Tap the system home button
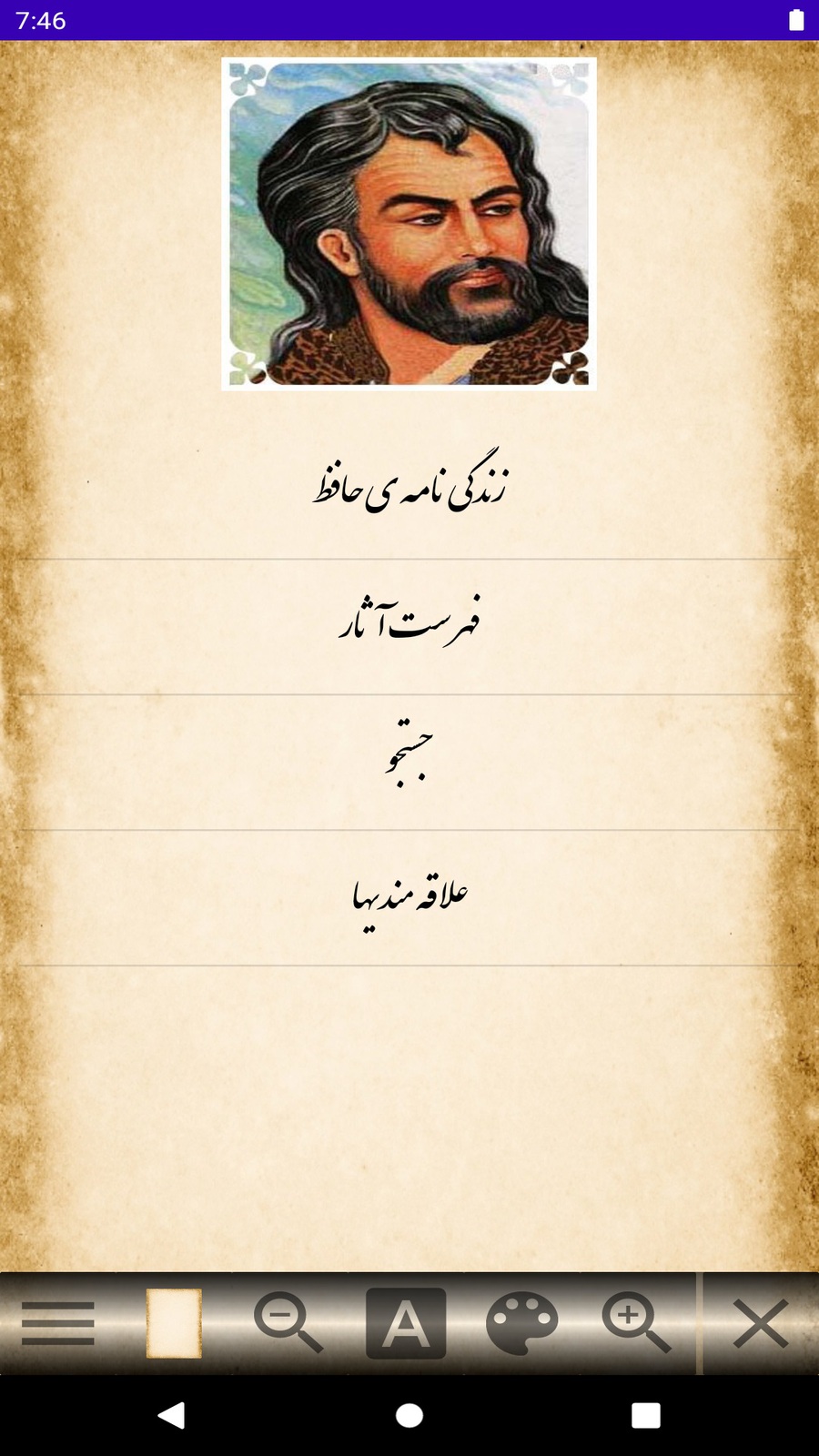 409,1415
